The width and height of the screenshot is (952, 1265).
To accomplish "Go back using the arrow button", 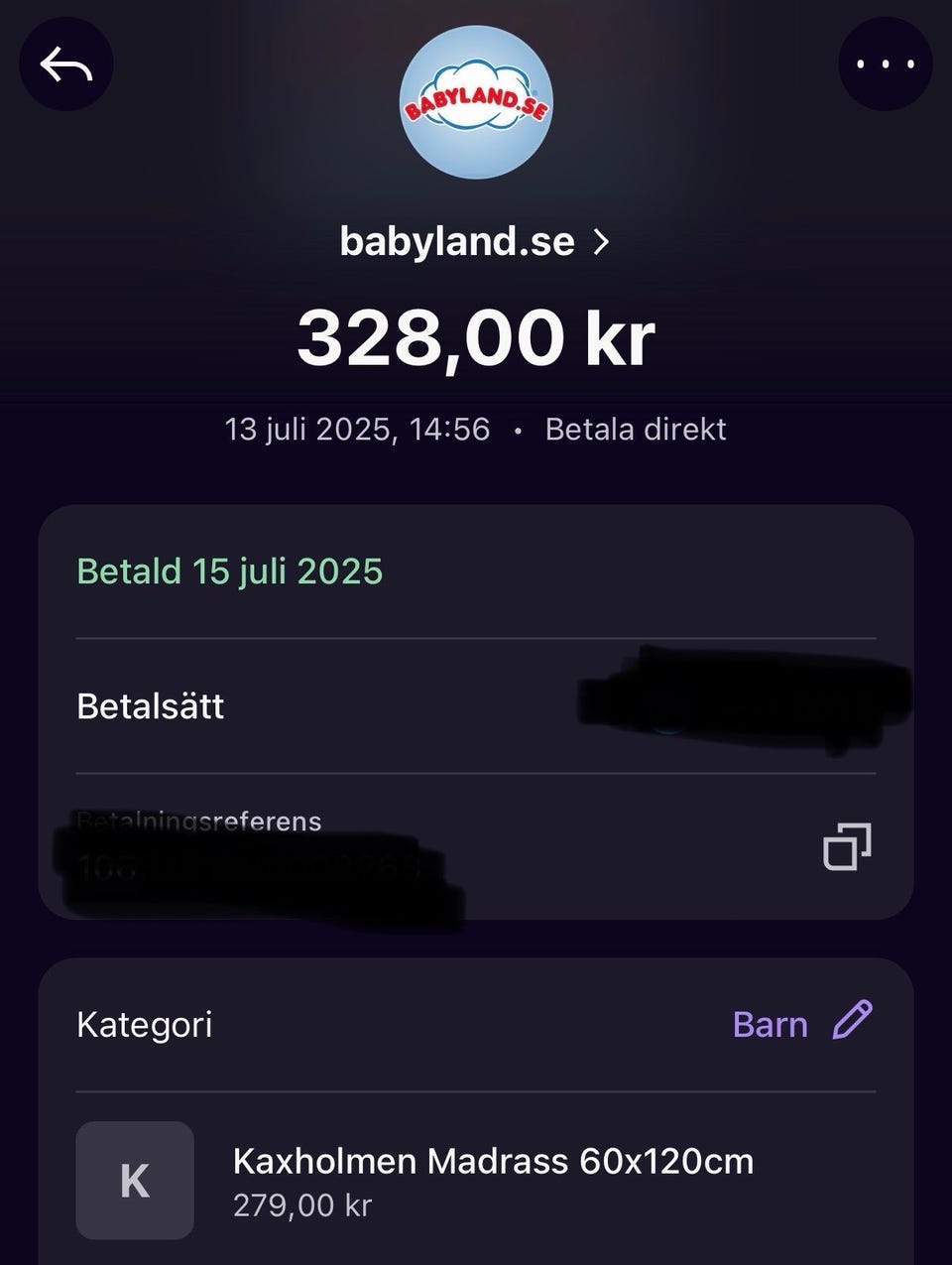I will [x=66, y=65].
